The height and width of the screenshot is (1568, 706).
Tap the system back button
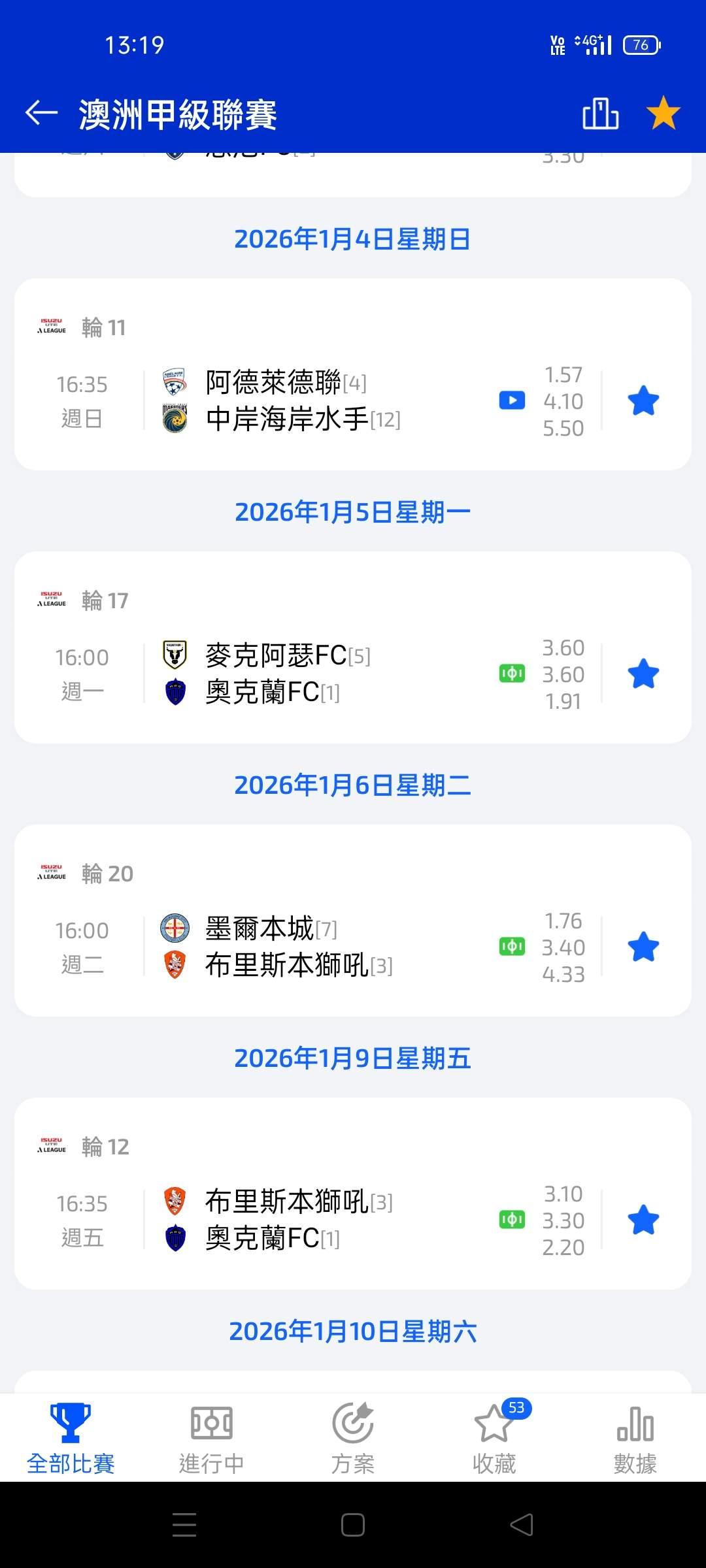(x=521, y=1525)
